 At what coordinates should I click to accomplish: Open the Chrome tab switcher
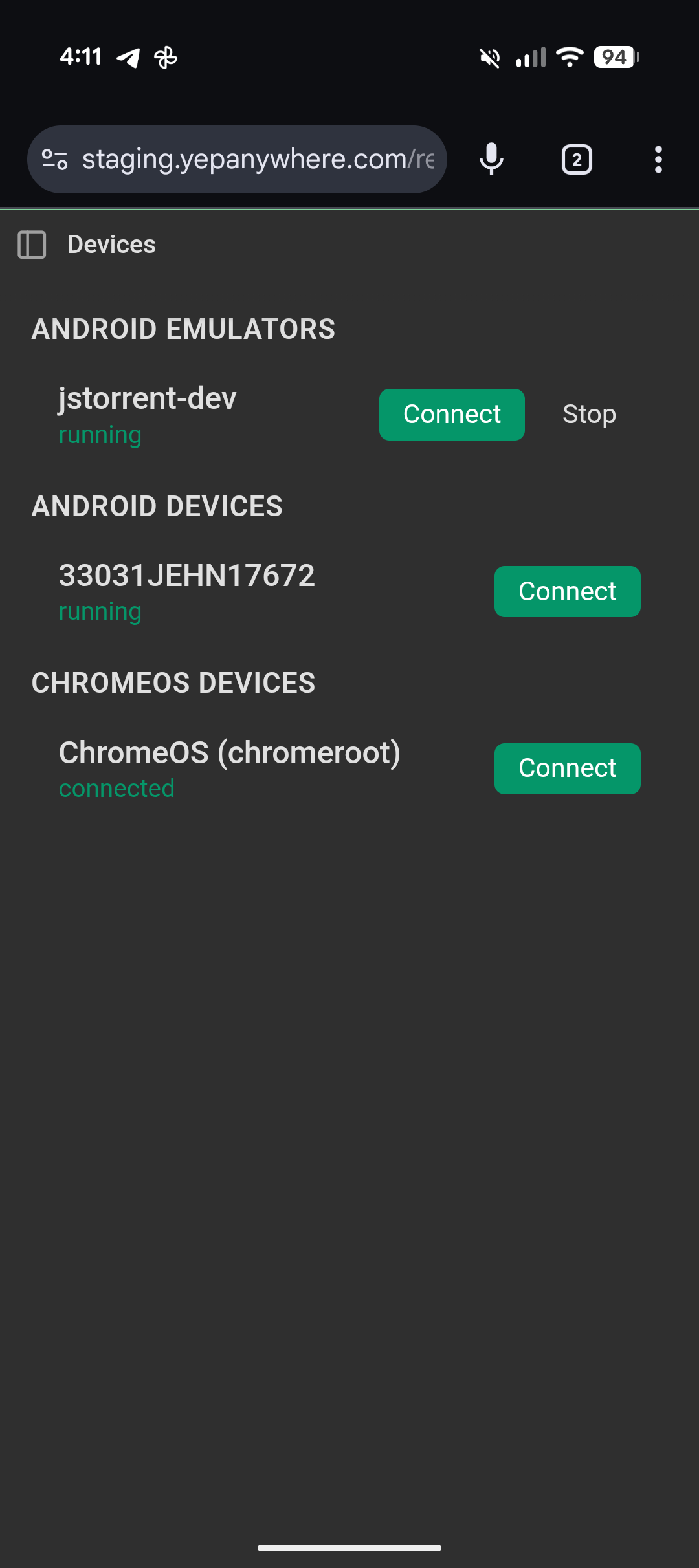coord(576,159)
